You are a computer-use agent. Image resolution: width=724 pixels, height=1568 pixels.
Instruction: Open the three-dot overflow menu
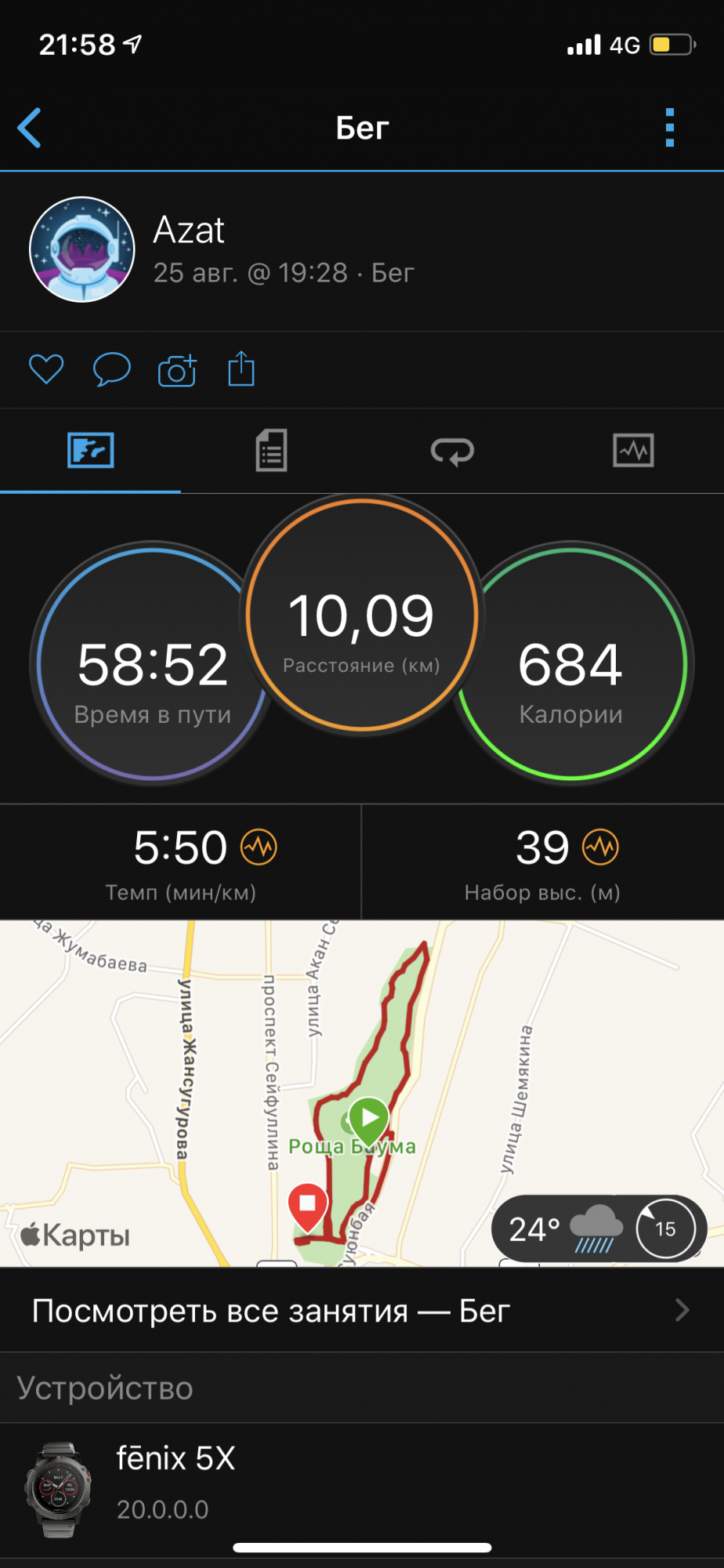pyautogui.click(x=669, y=128)
